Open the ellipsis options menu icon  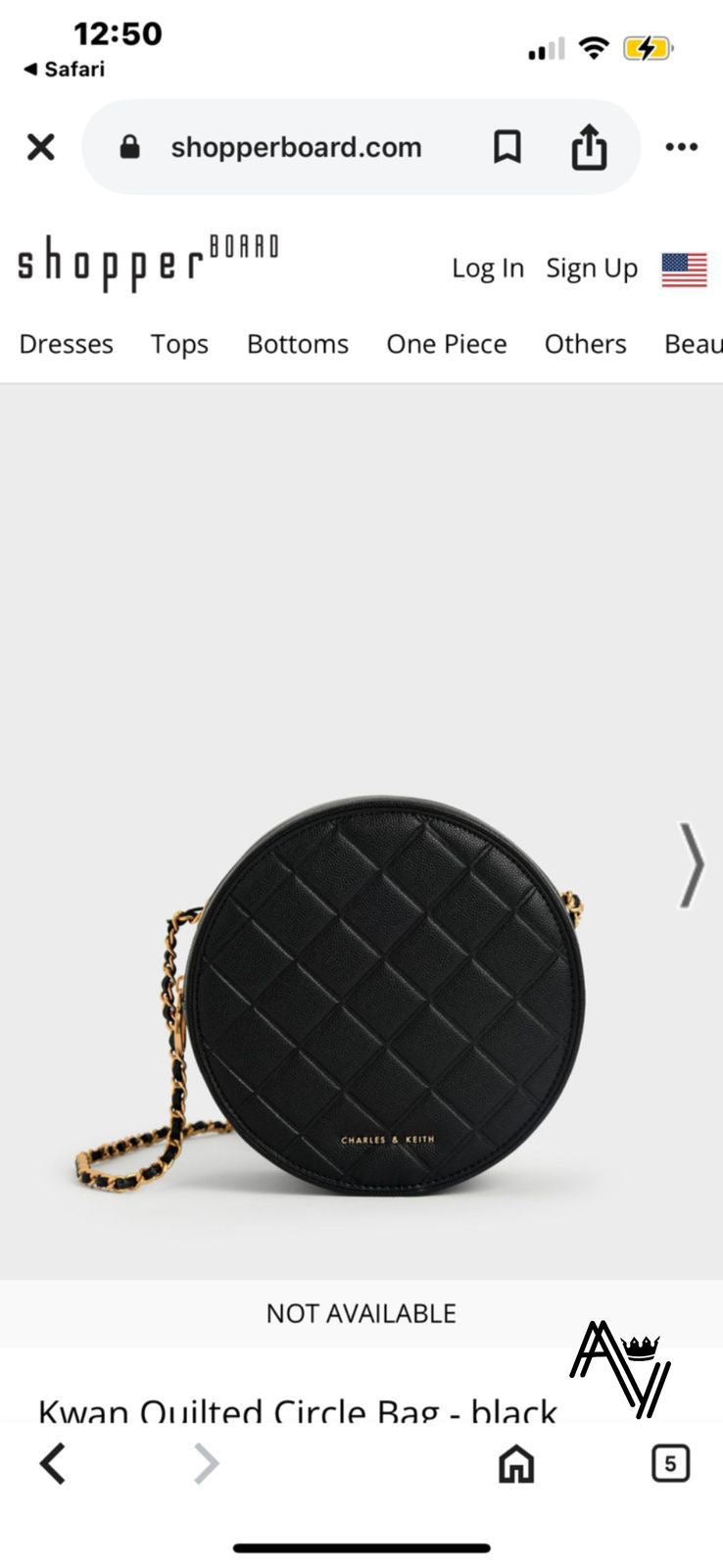(680, 147)
